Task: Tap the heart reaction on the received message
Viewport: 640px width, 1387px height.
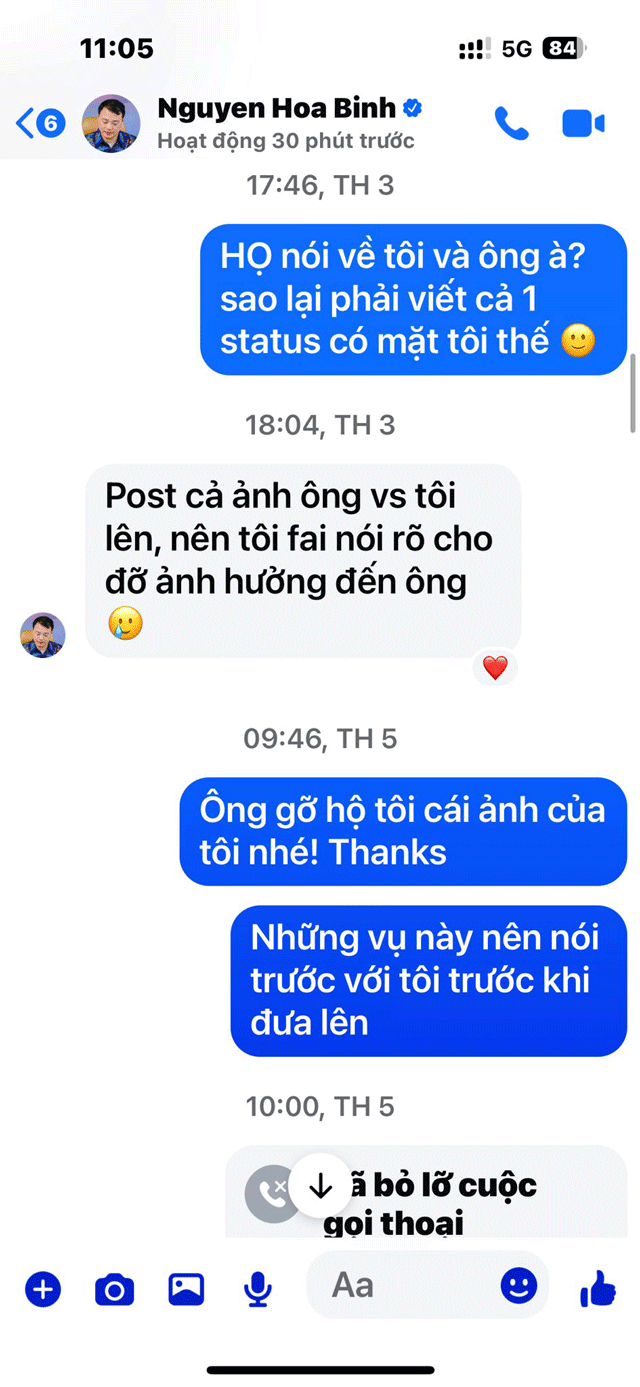Action: [x=495, y=667]
